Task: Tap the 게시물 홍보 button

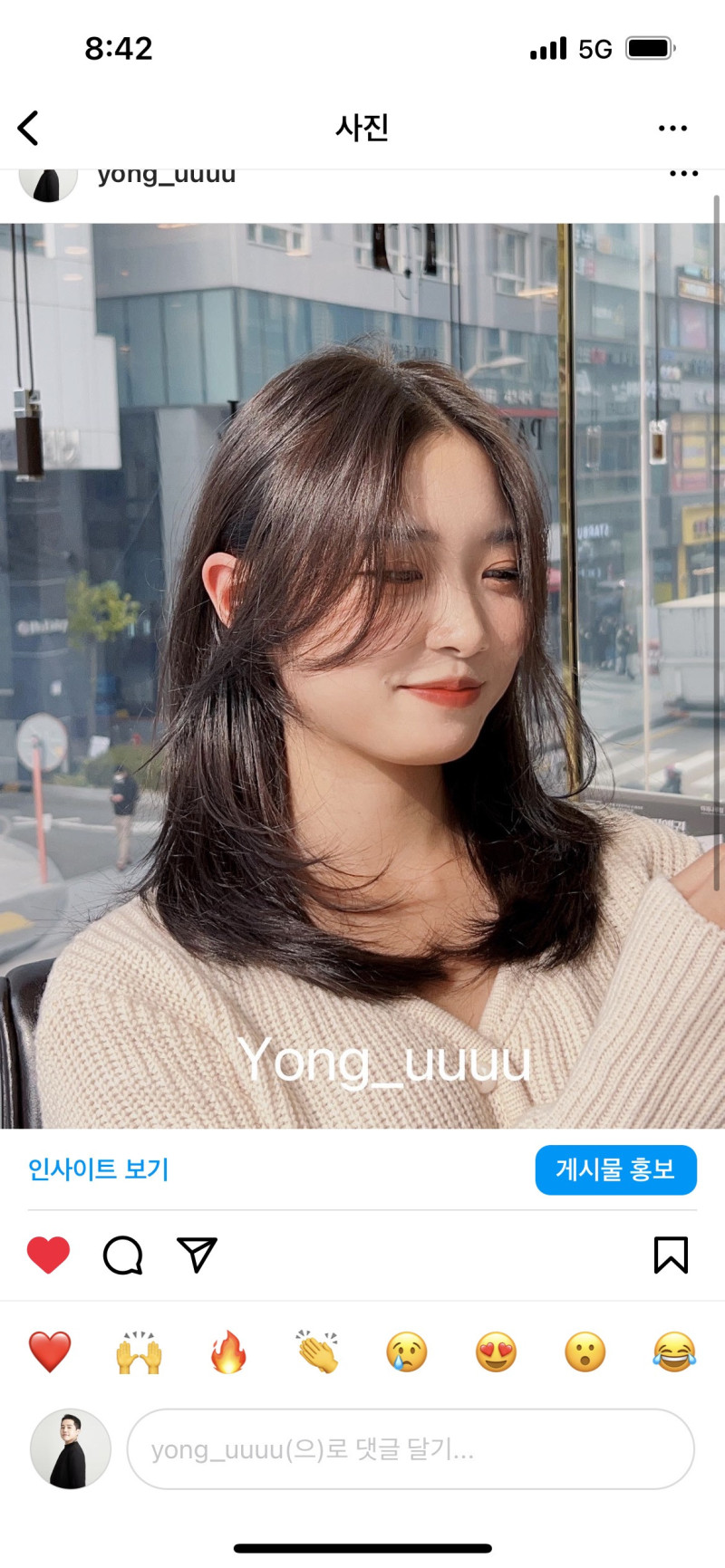Action: [x=615, y=1169]
